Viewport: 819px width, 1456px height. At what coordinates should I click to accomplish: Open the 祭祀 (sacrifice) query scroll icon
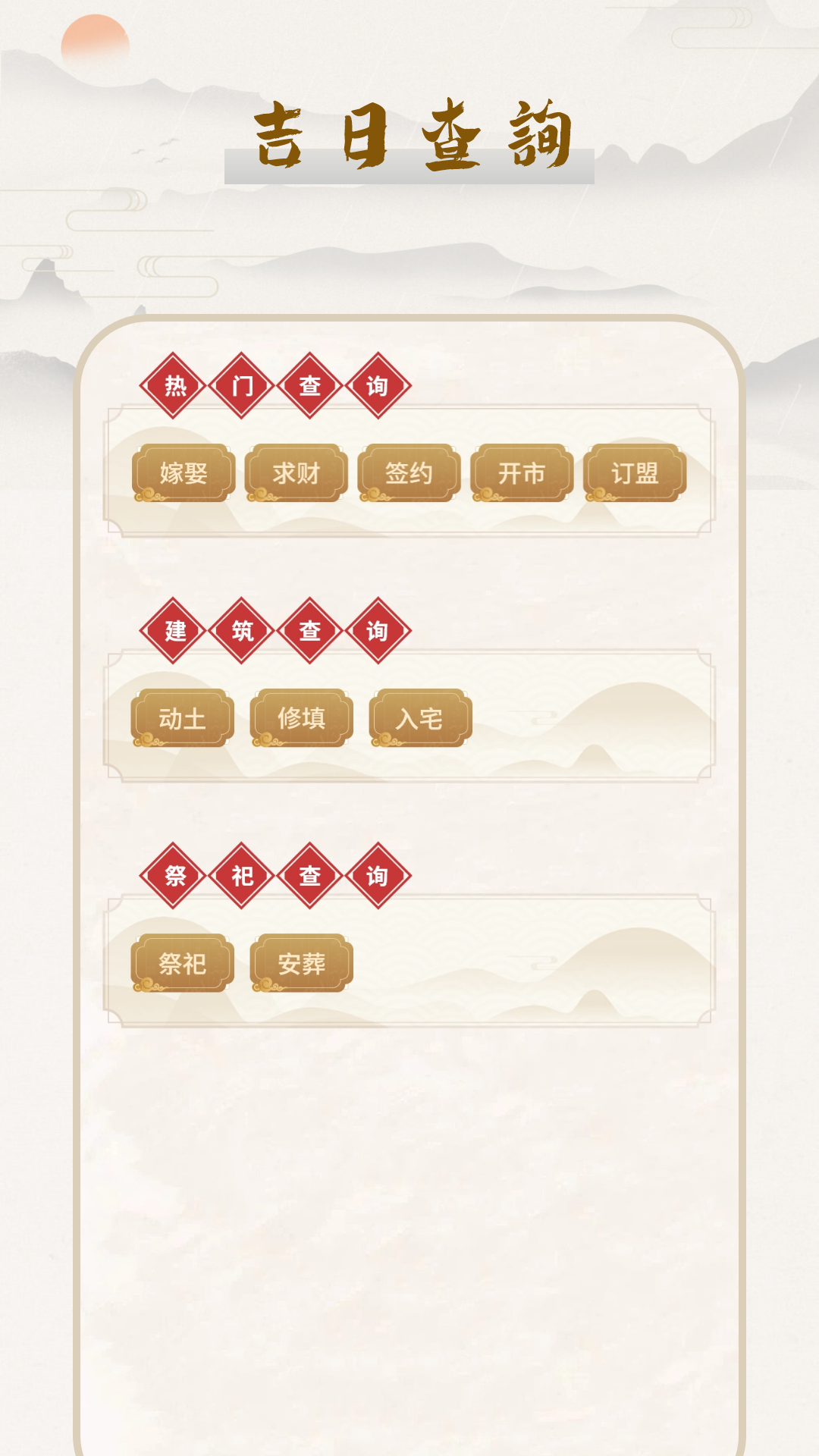(x=184, y=963)
